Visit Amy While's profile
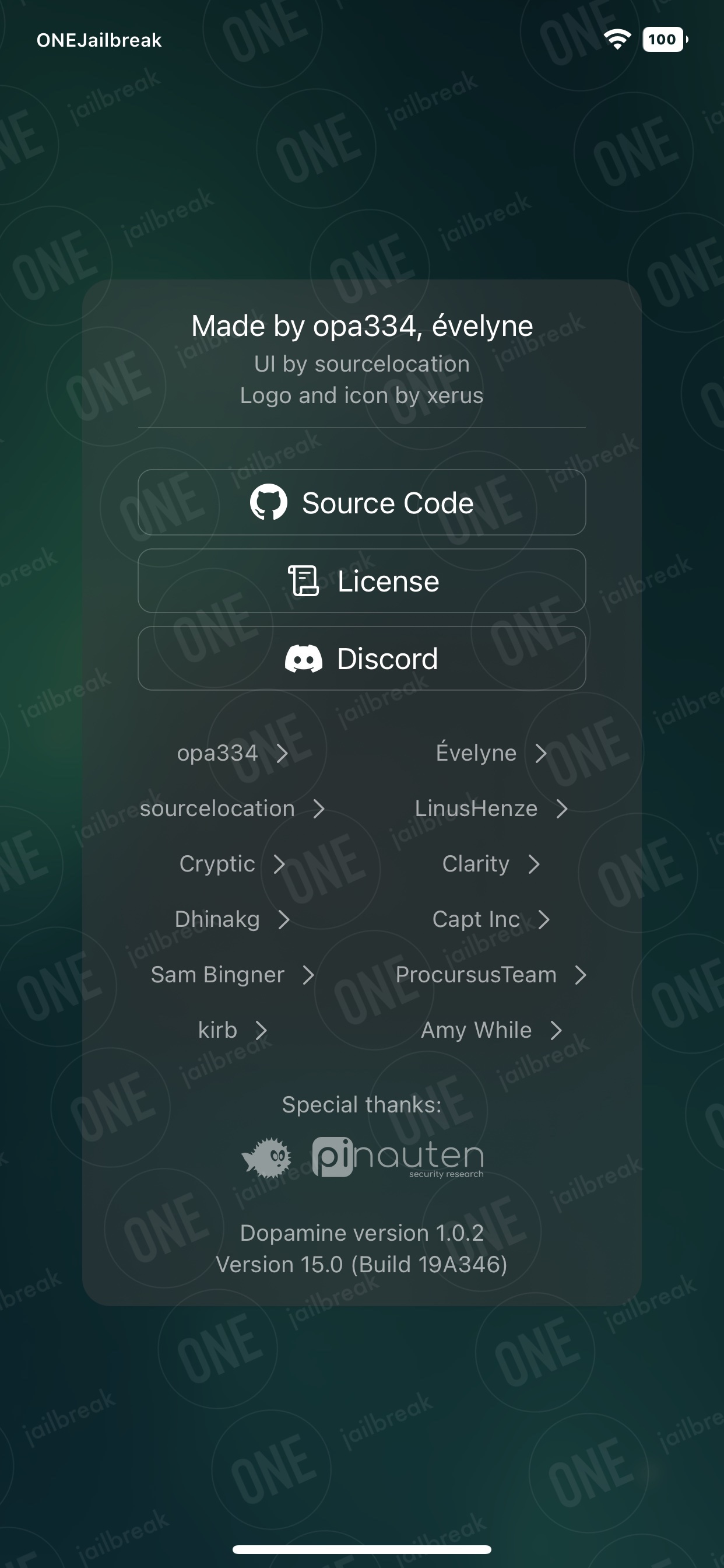The width and height of the screenshot is (724, 1568). (x=491, y=1030)
